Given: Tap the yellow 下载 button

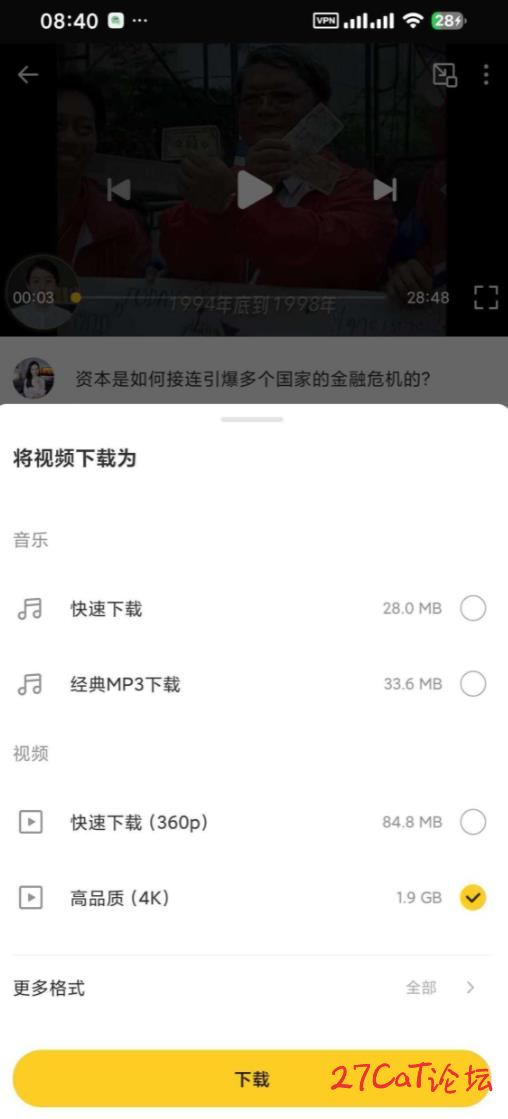Looking at the screenshot, I should [251, 1078].
